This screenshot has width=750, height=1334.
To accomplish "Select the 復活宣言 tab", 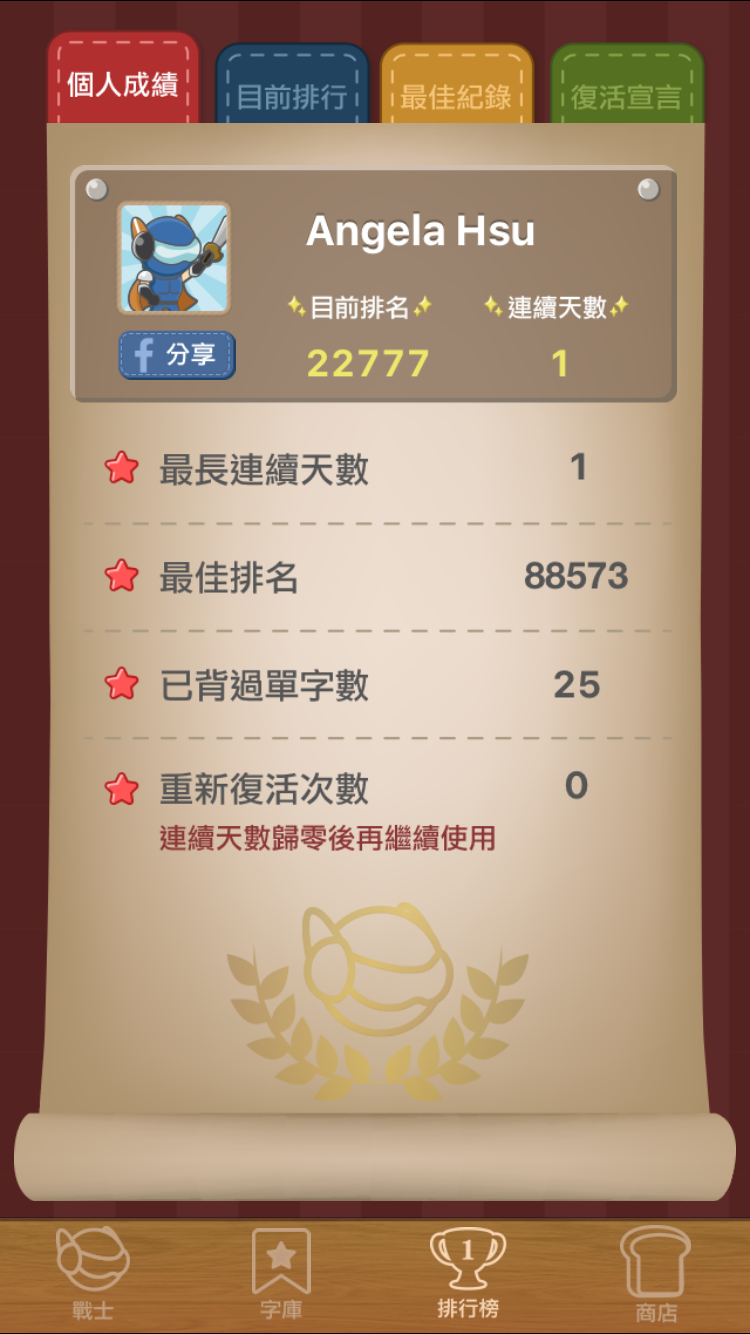I will click(627, 90).
